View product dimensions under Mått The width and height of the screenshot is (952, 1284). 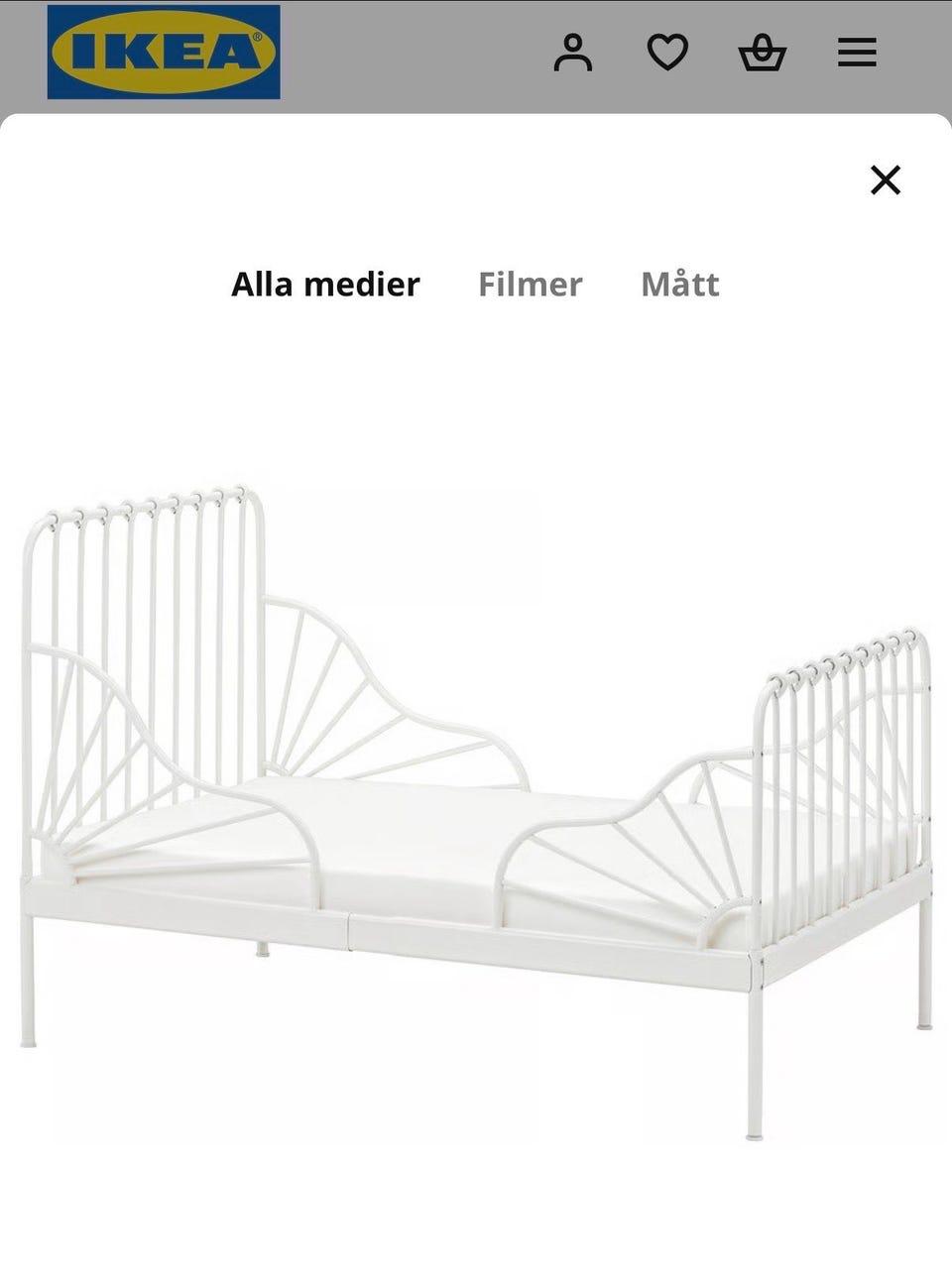[x=681, y=285]
